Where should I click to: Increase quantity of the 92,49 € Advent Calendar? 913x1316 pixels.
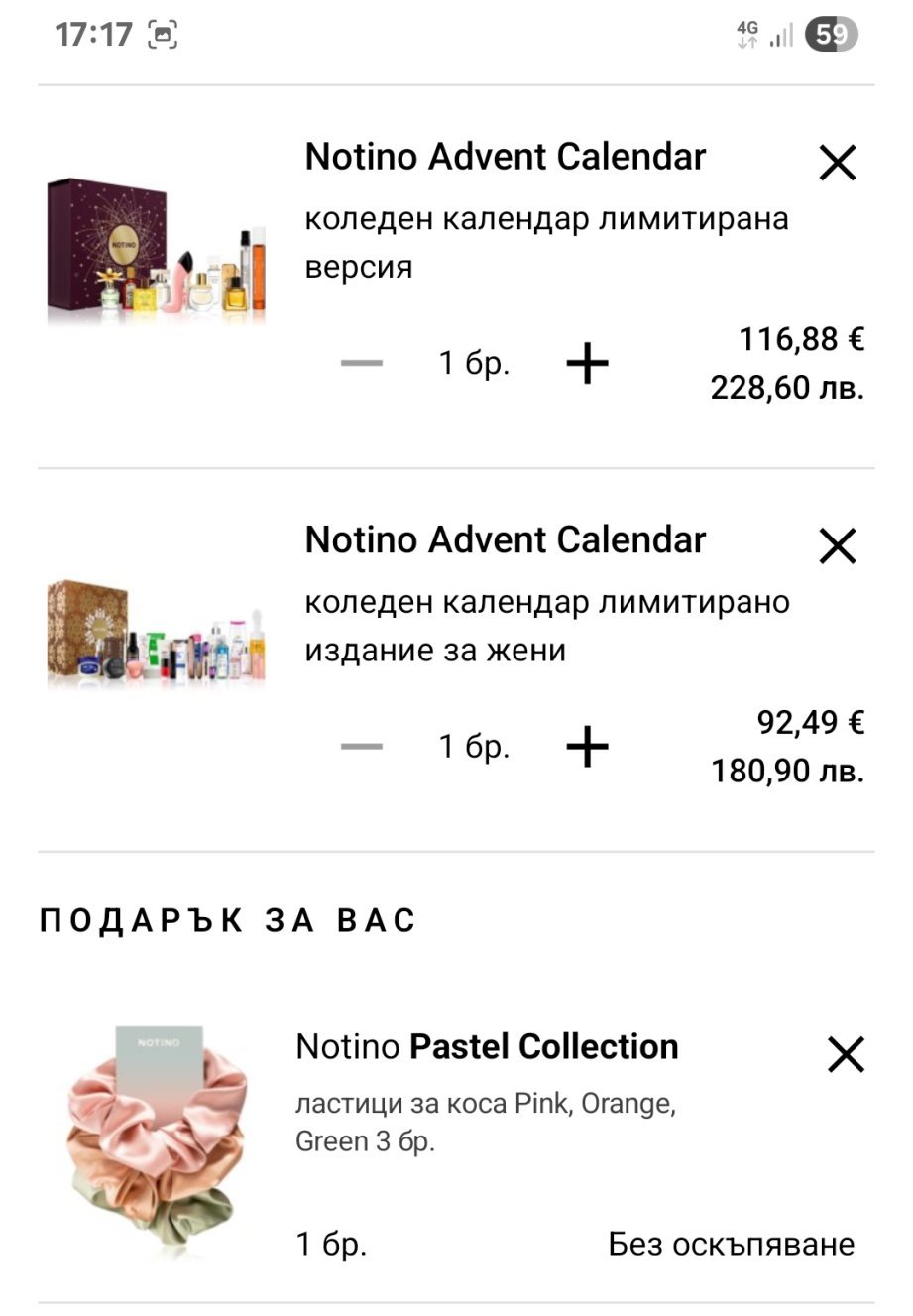point(587,746)
